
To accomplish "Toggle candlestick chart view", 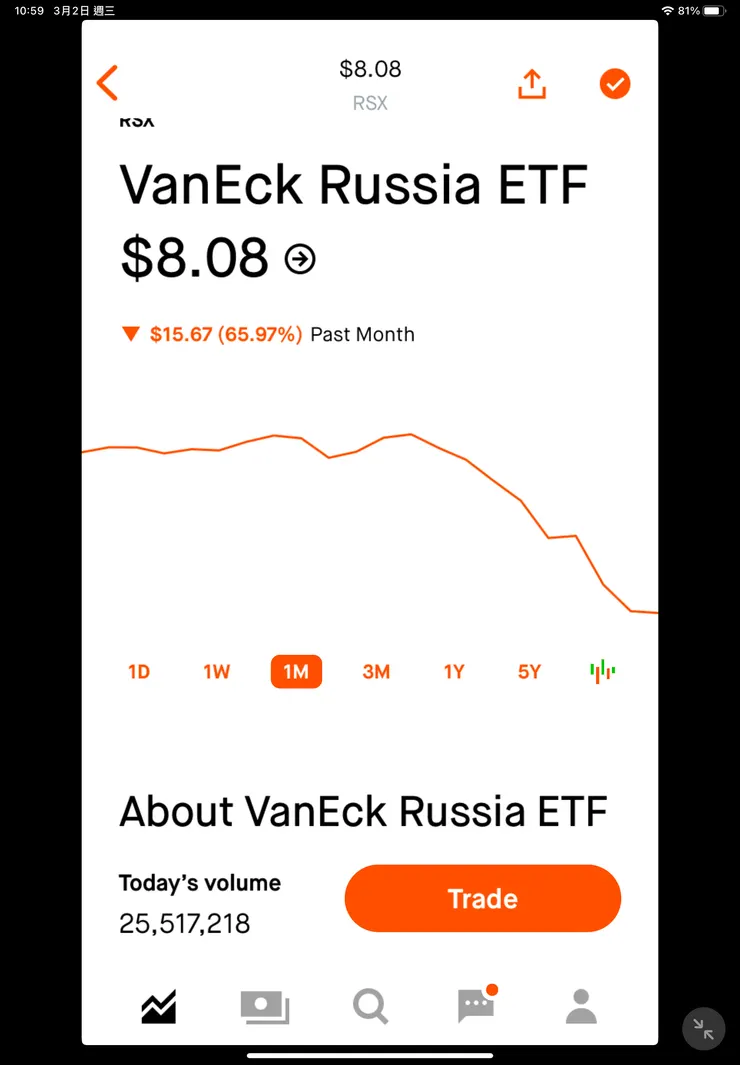I will 602,672.
